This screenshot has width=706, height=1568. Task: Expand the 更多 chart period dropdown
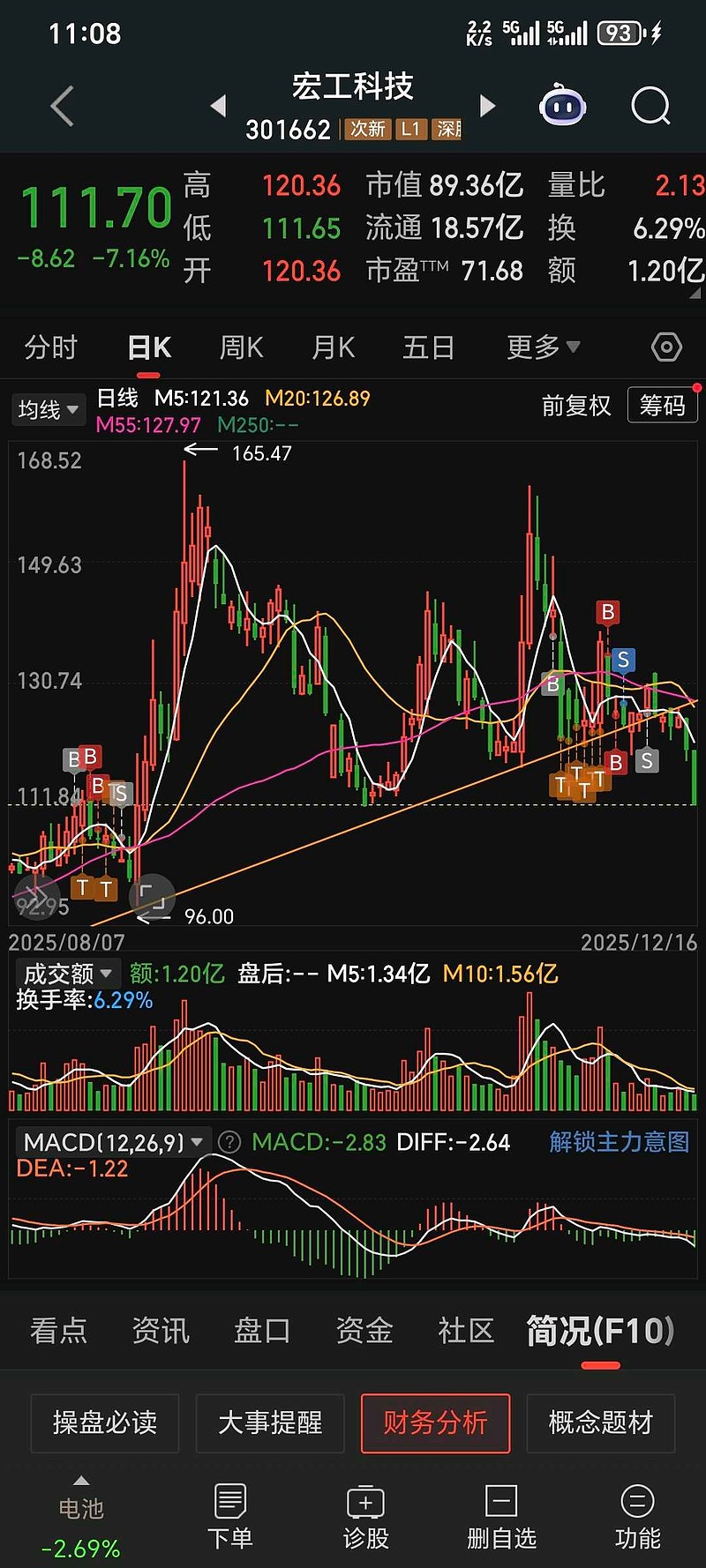[542, 347]
